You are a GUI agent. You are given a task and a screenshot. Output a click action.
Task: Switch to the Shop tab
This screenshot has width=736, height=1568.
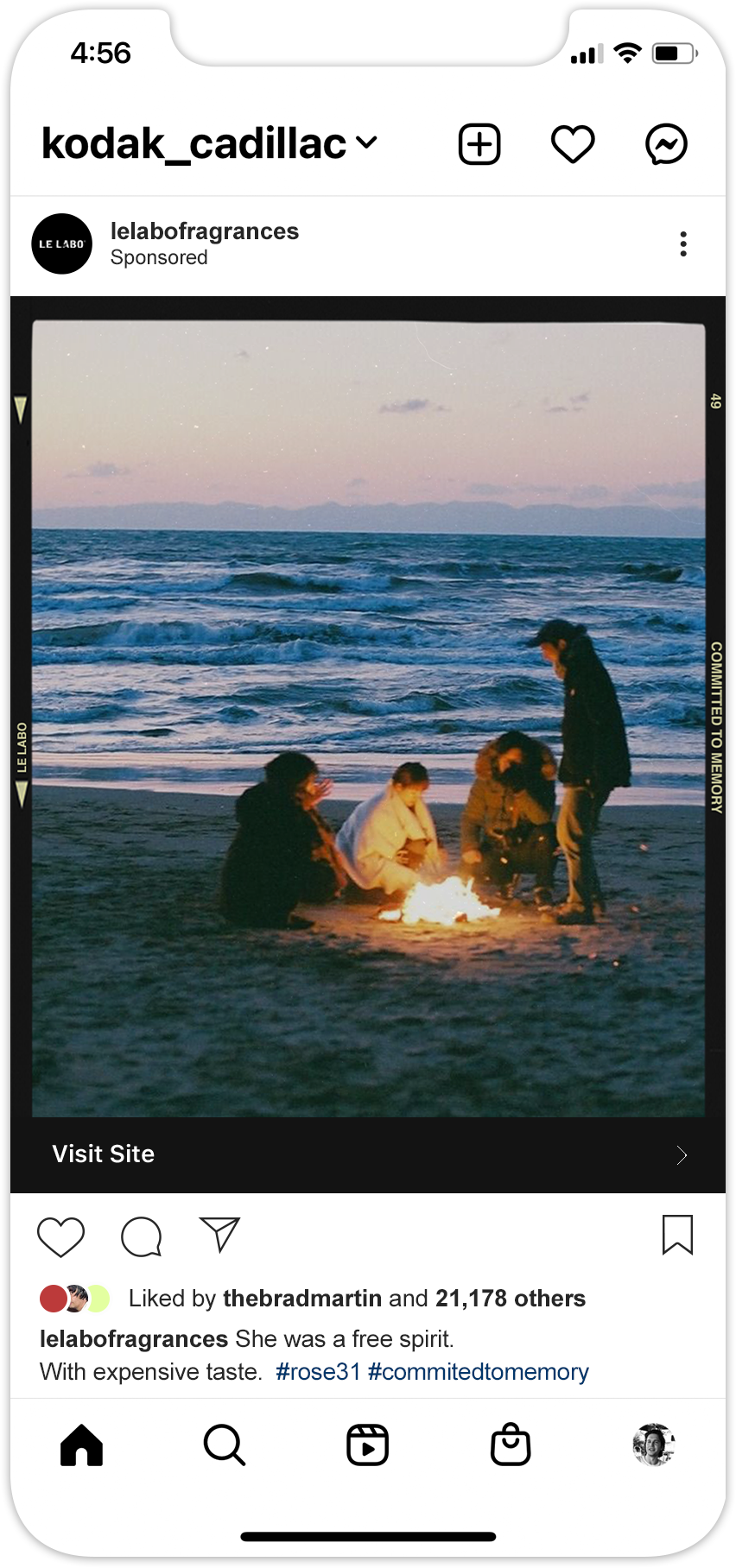click(x=511, y=1445)
